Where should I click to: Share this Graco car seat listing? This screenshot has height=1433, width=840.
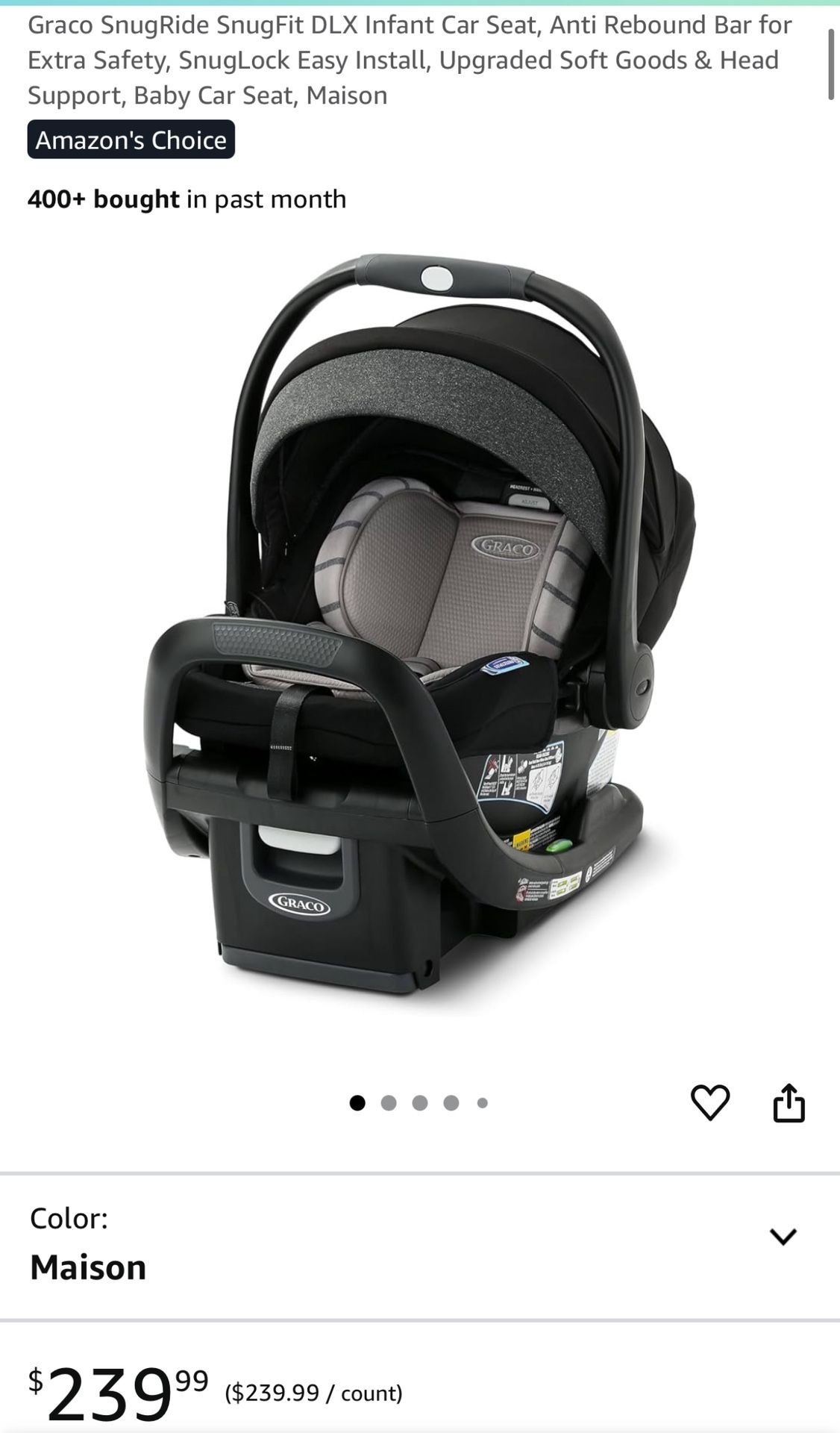point(789,1102)
